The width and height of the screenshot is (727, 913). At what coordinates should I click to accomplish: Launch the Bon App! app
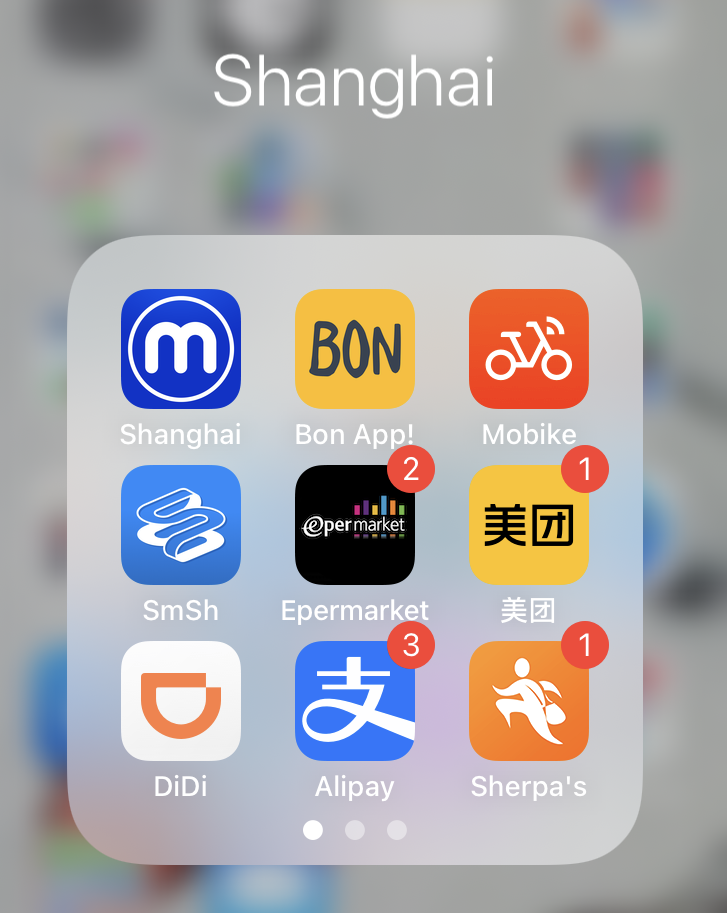[355, 349]
